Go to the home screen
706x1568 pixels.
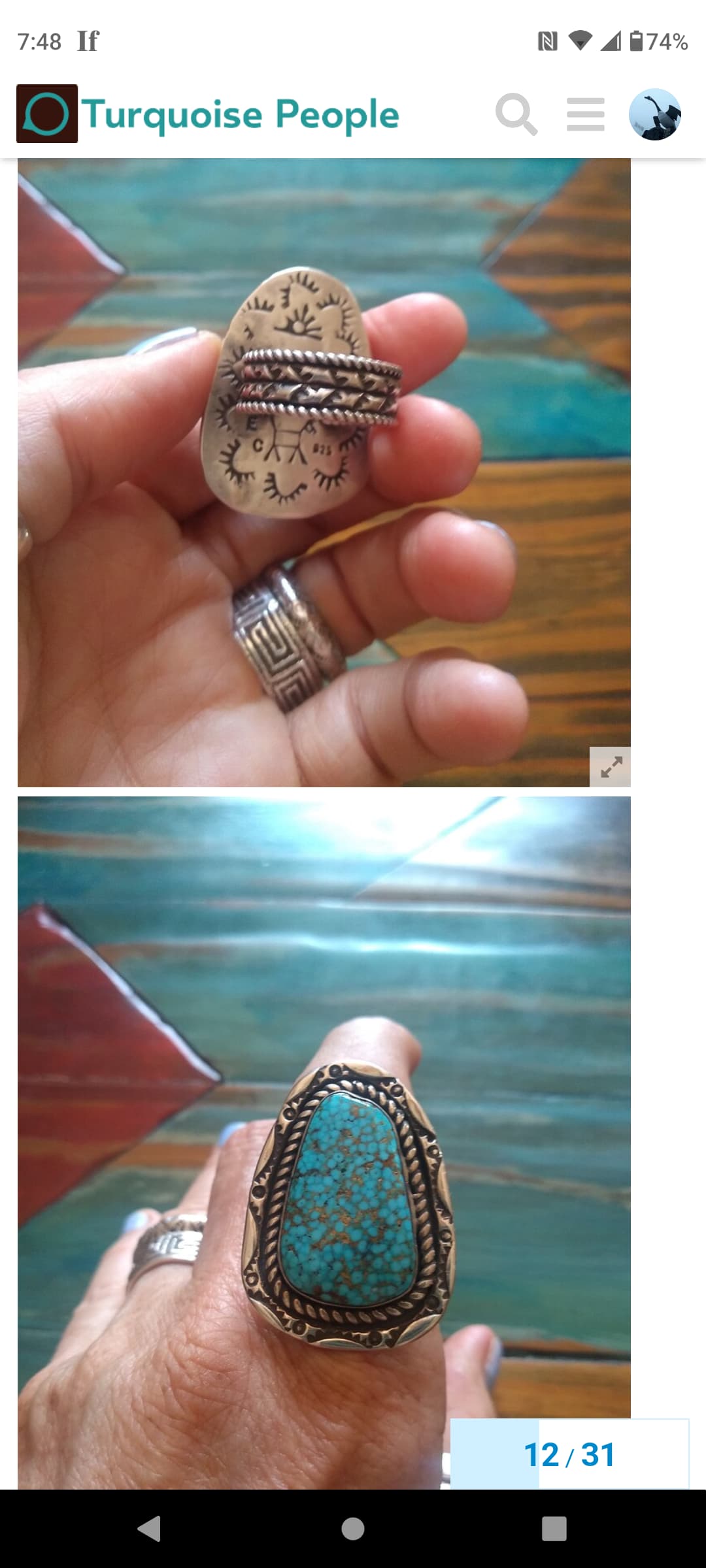353,1529
